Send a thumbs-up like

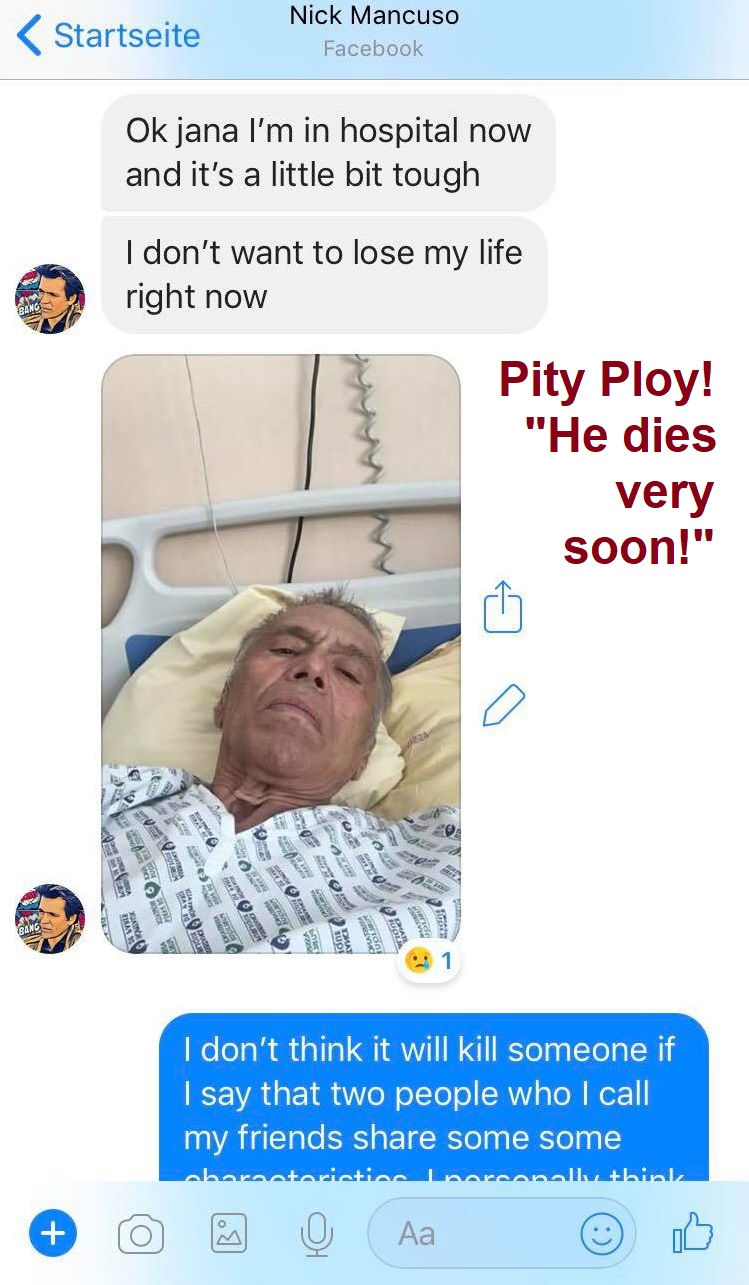[x=692, y=1232]
